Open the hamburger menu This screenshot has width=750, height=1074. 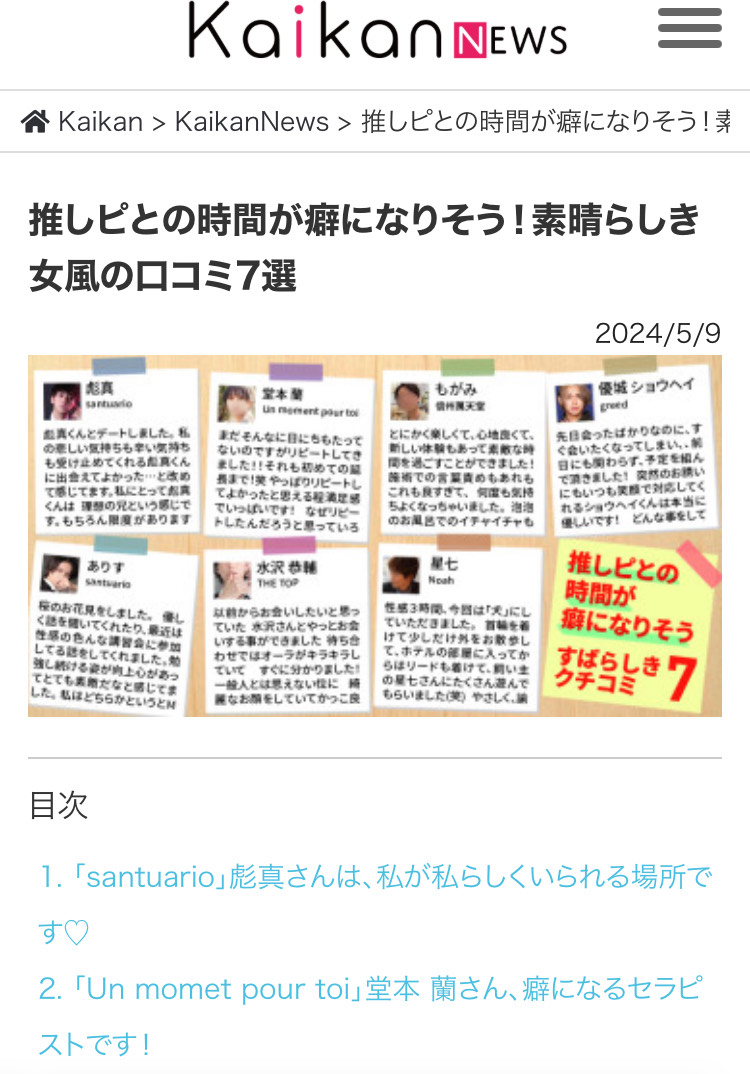coord(689,29)
